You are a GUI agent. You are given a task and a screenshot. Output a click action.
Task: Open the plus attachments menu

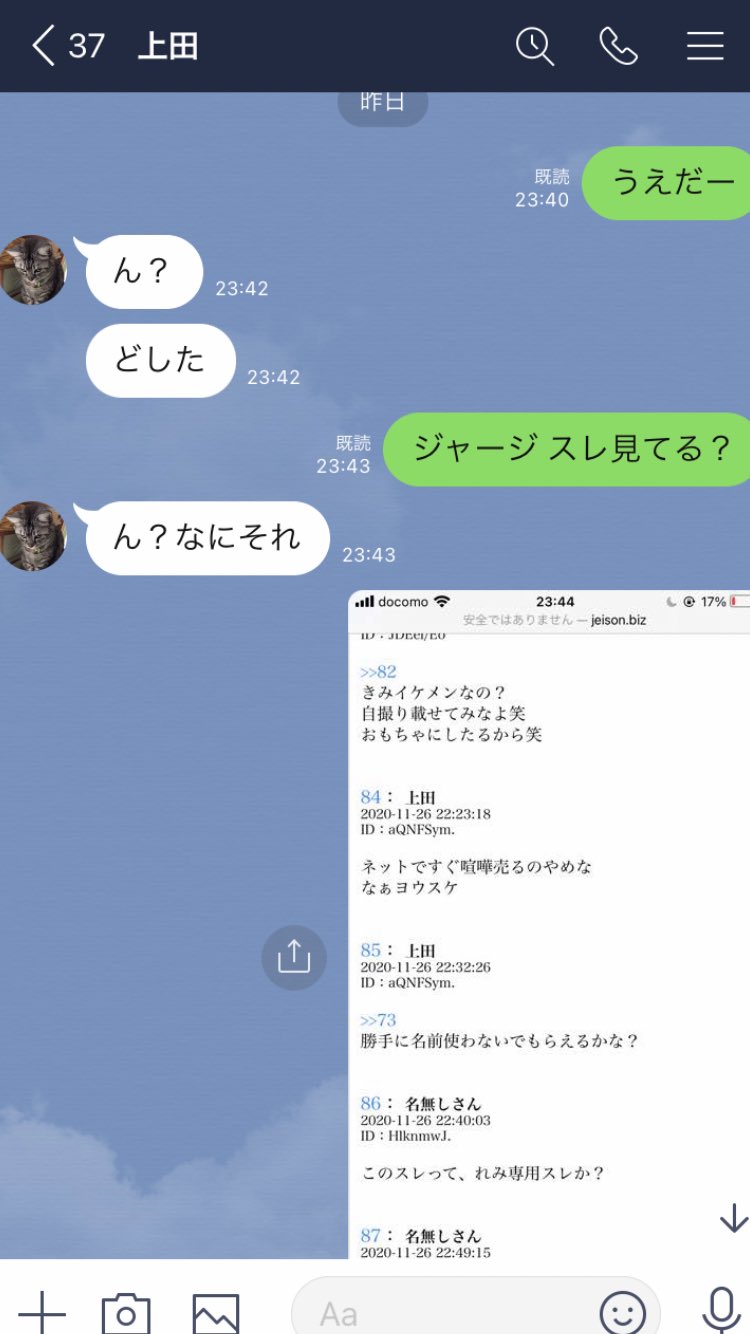pyautogui.click(x=42, y=1311)
